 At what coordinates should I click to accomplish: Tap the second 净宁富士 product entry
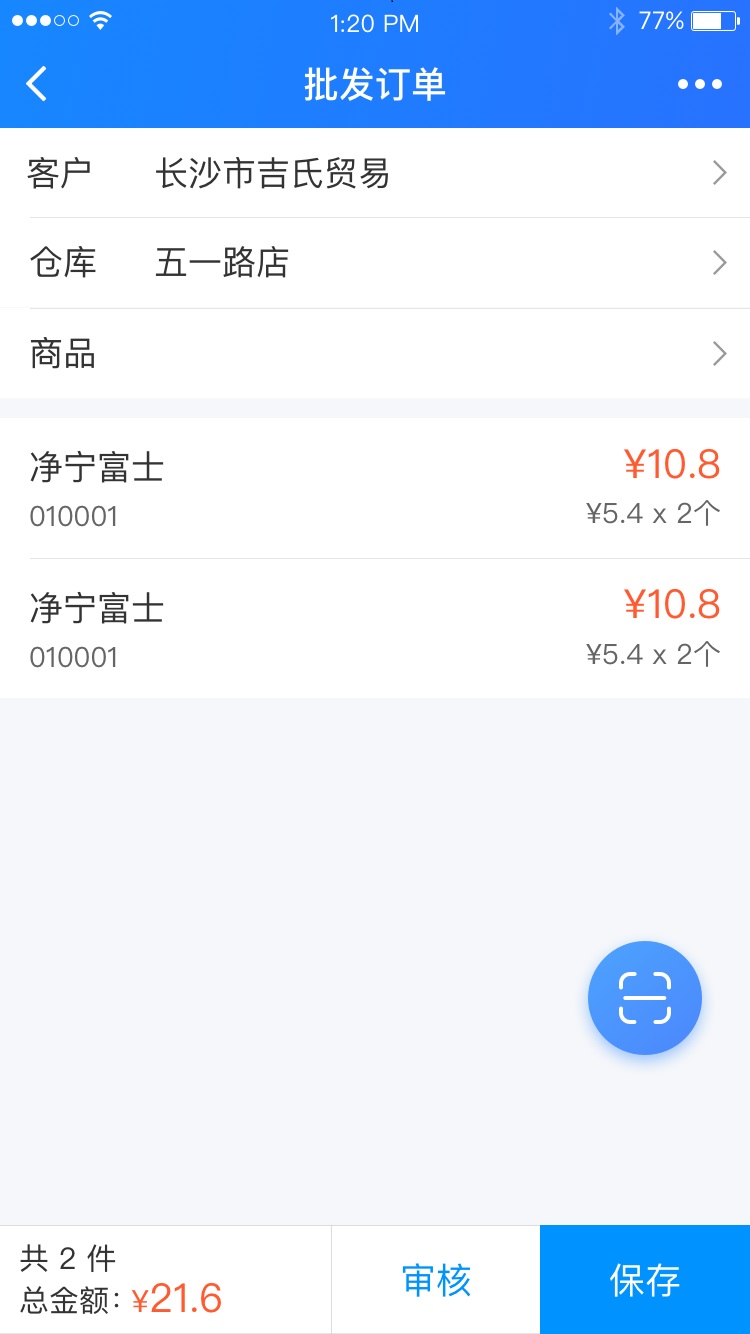(375, 628)
